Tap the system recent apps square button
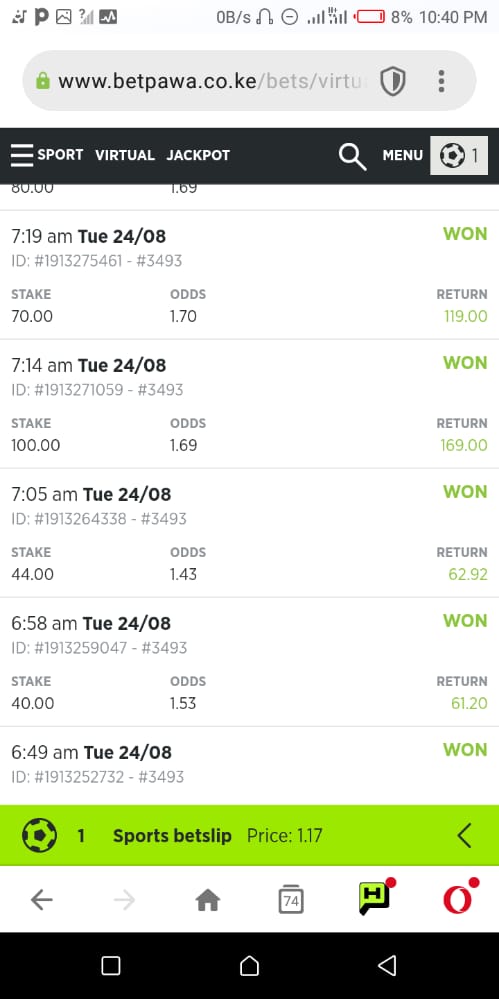 coord(111,966)
